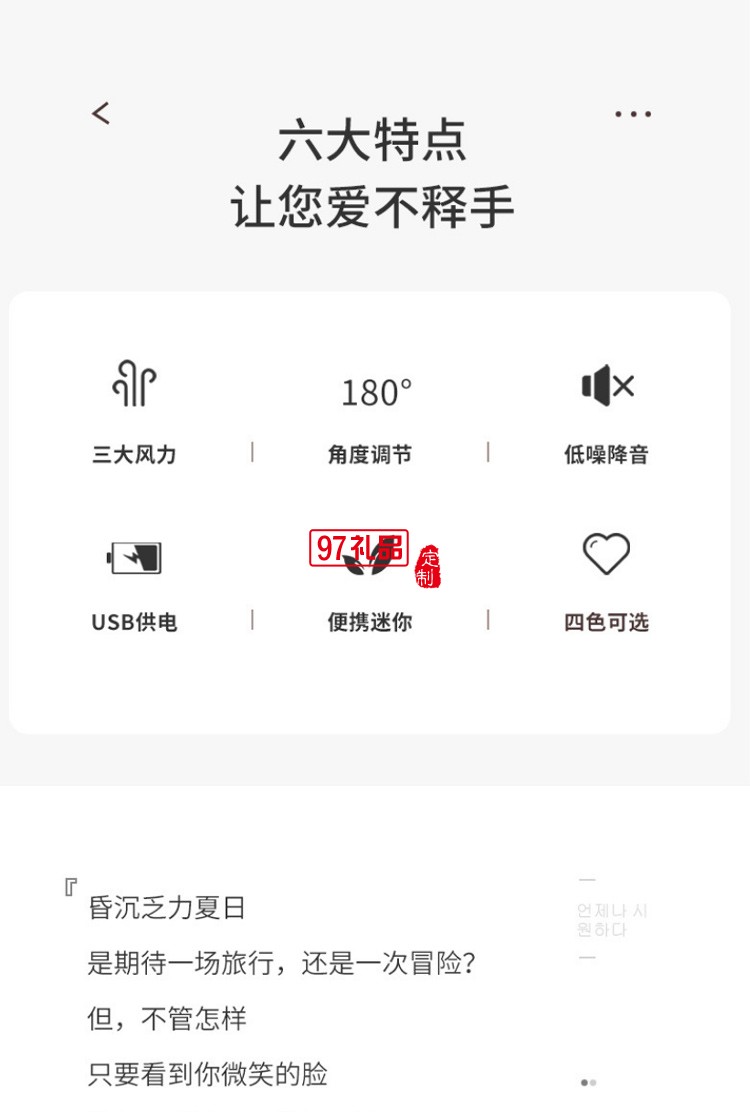Select the 角度调节 feature label

(368, 454)
